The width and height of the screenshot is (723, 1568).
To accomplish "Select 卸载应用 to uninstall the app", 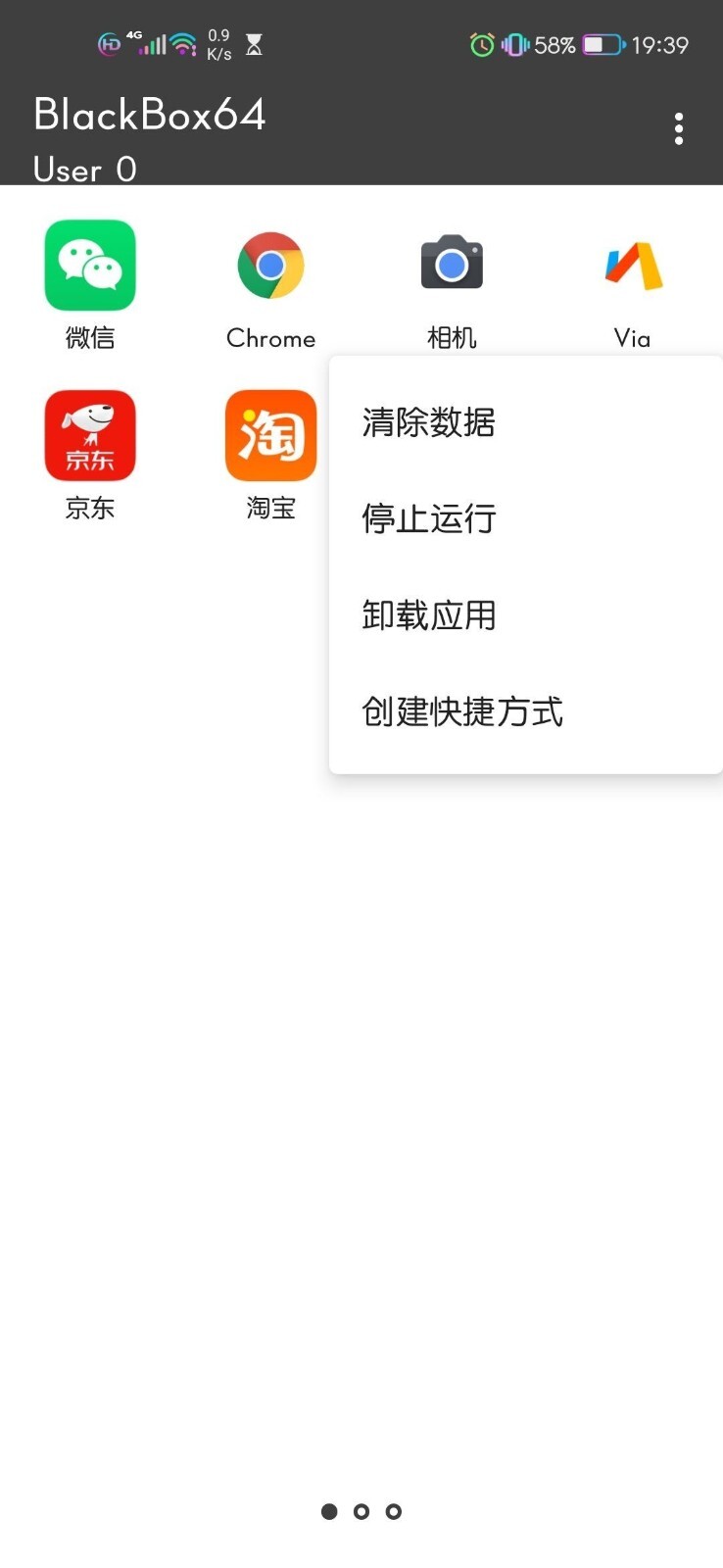I will pyautogui.click(x=428, y=614).
